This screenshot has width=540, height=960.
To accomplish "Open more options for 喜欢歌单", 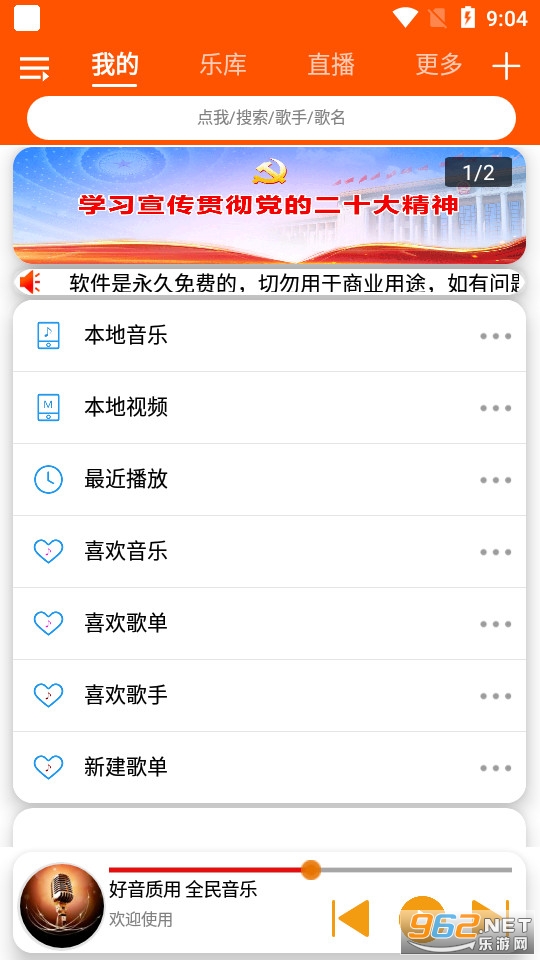I will click(495, 624).
